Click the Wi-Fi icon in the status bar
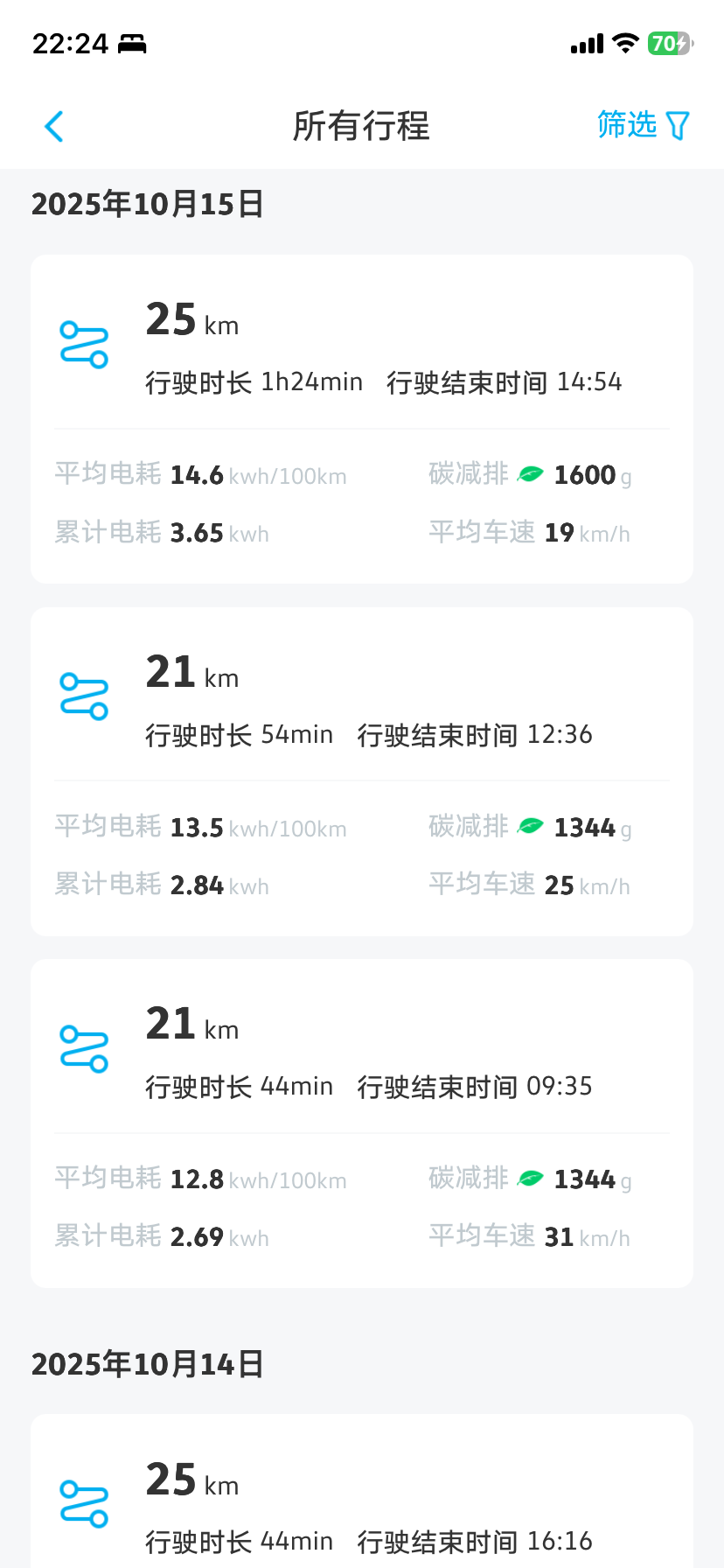Image resolution: width=724 pixels, height=1568 pixels. point(624,42)
